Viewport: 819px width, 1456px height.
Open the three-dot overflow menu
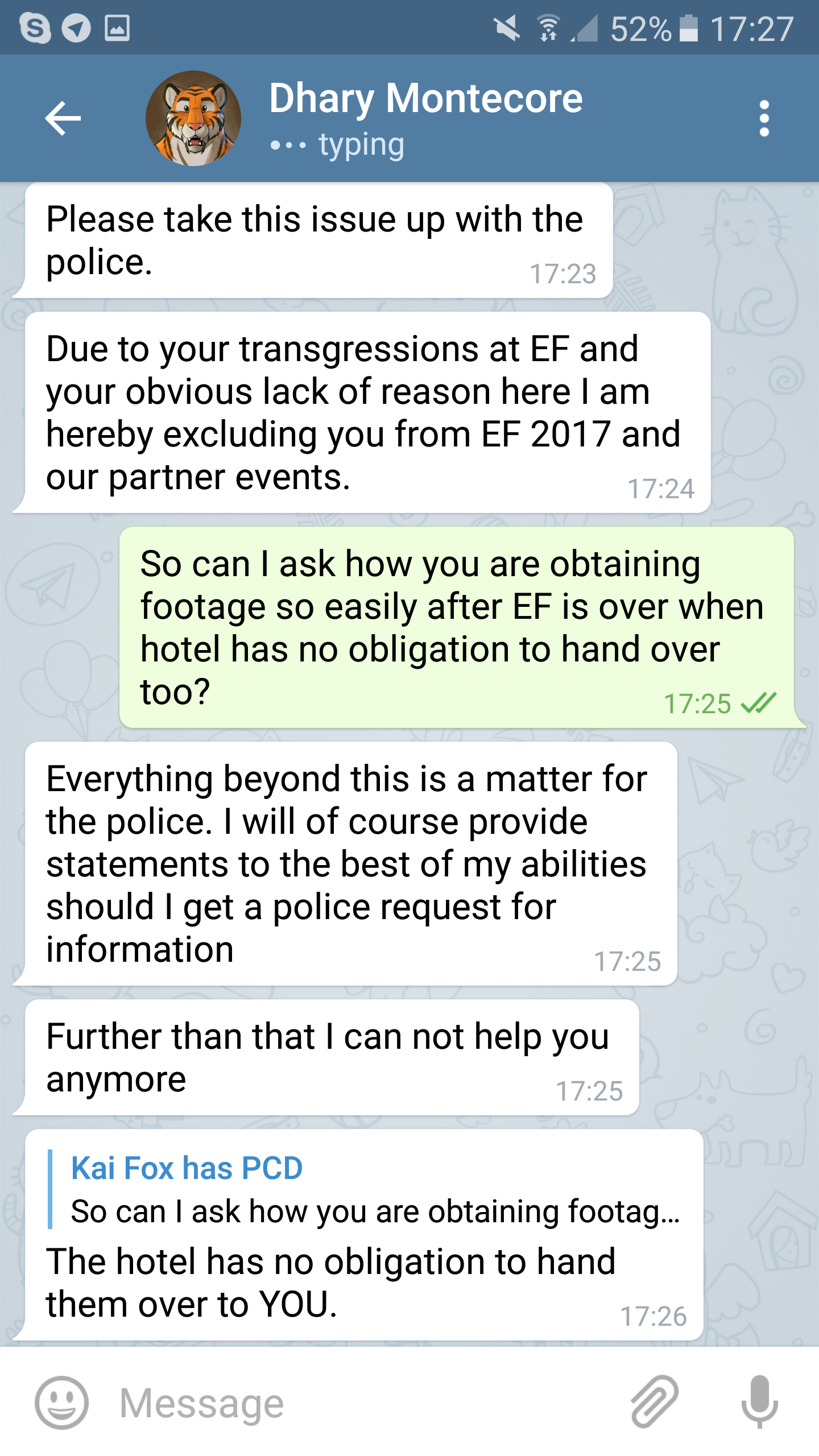[764, 118]
